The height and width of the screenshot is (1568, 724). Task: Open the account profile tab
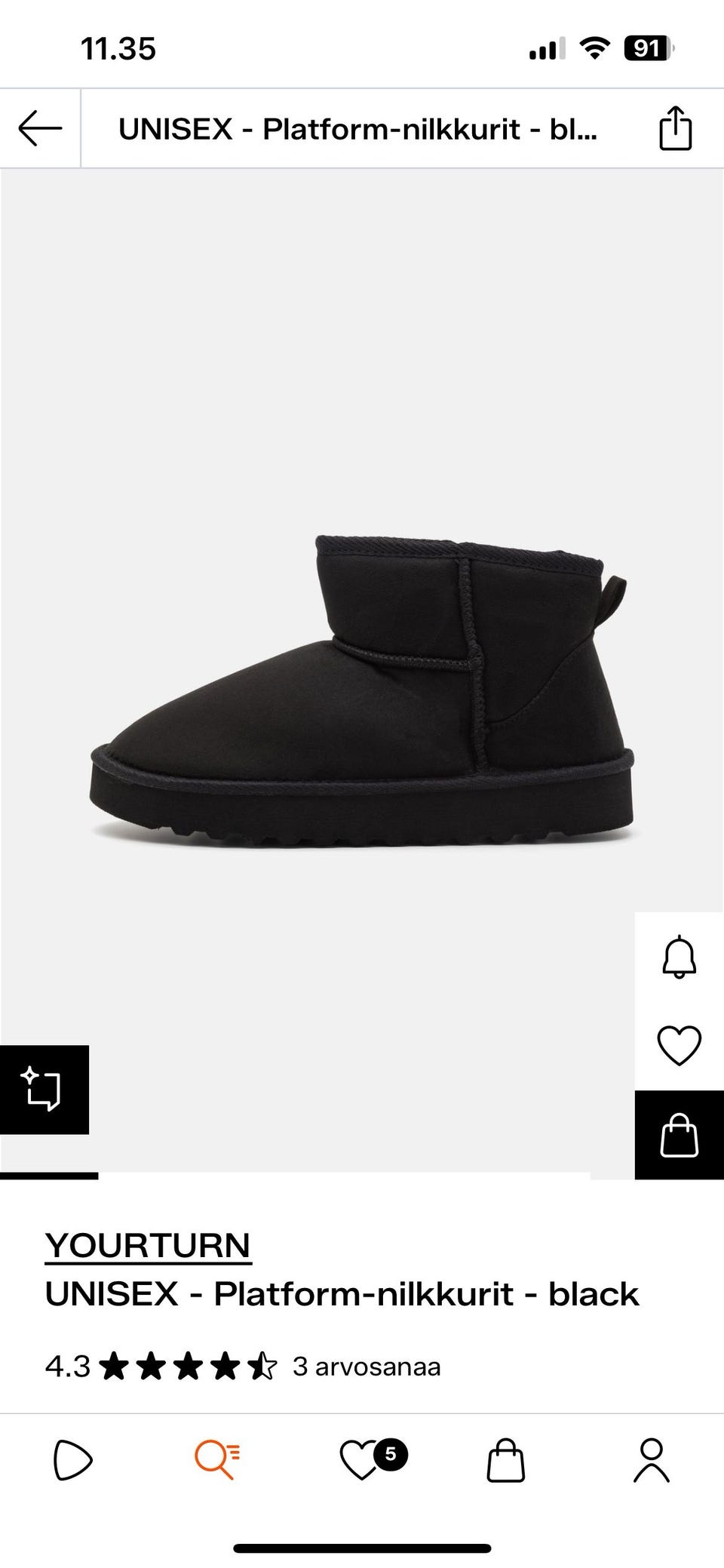pos(651,1459)
